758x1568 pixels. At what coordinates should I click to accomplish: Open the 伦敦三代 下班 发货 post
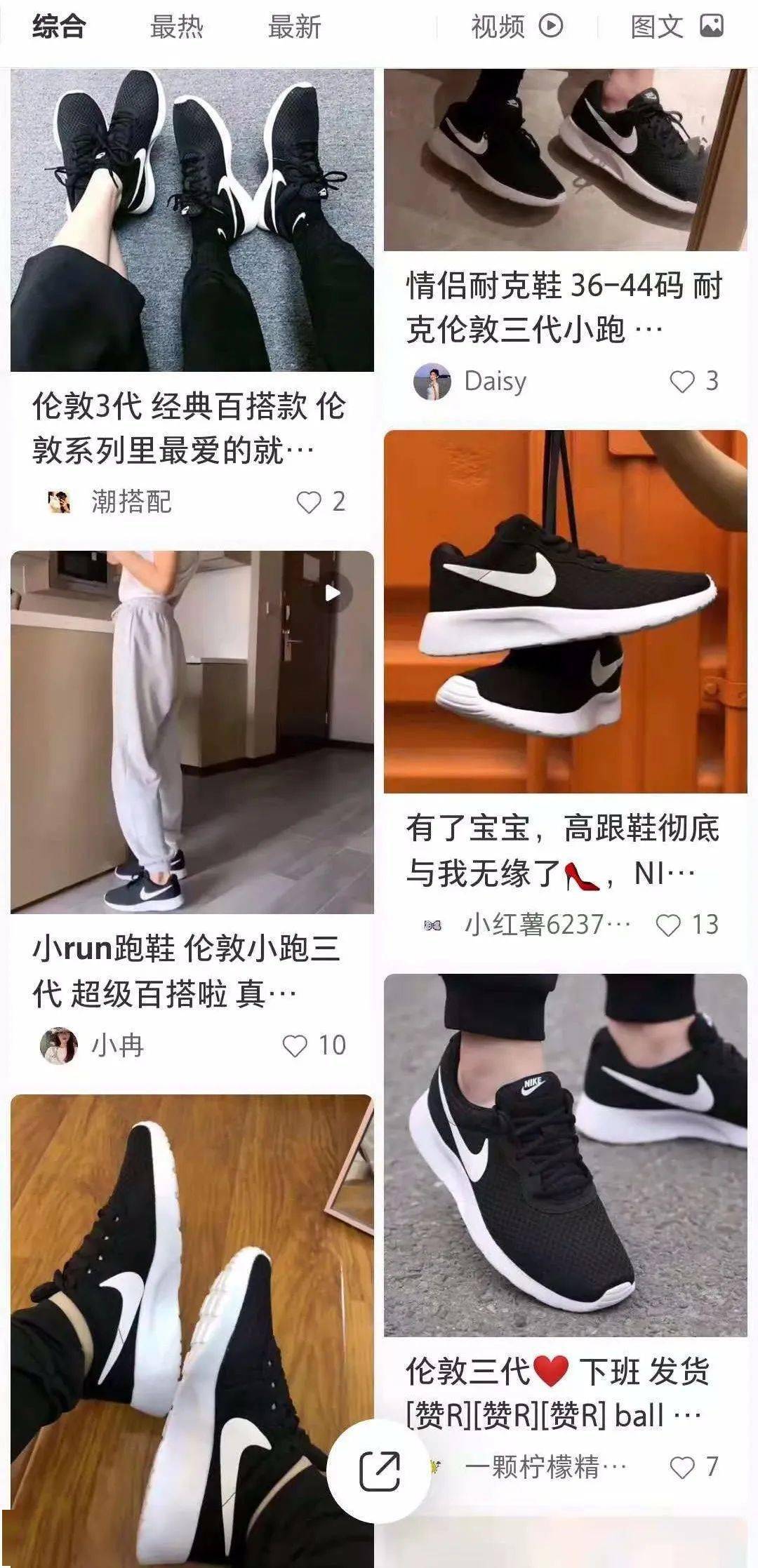click(565, 1155)
